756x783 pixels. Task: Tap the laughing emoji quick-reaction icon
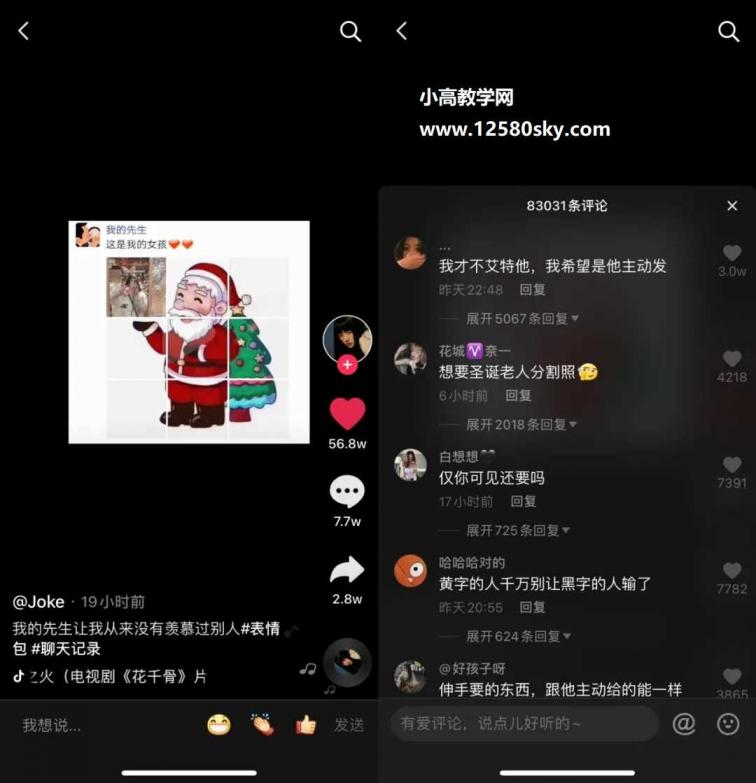click(x=219, y=724)
